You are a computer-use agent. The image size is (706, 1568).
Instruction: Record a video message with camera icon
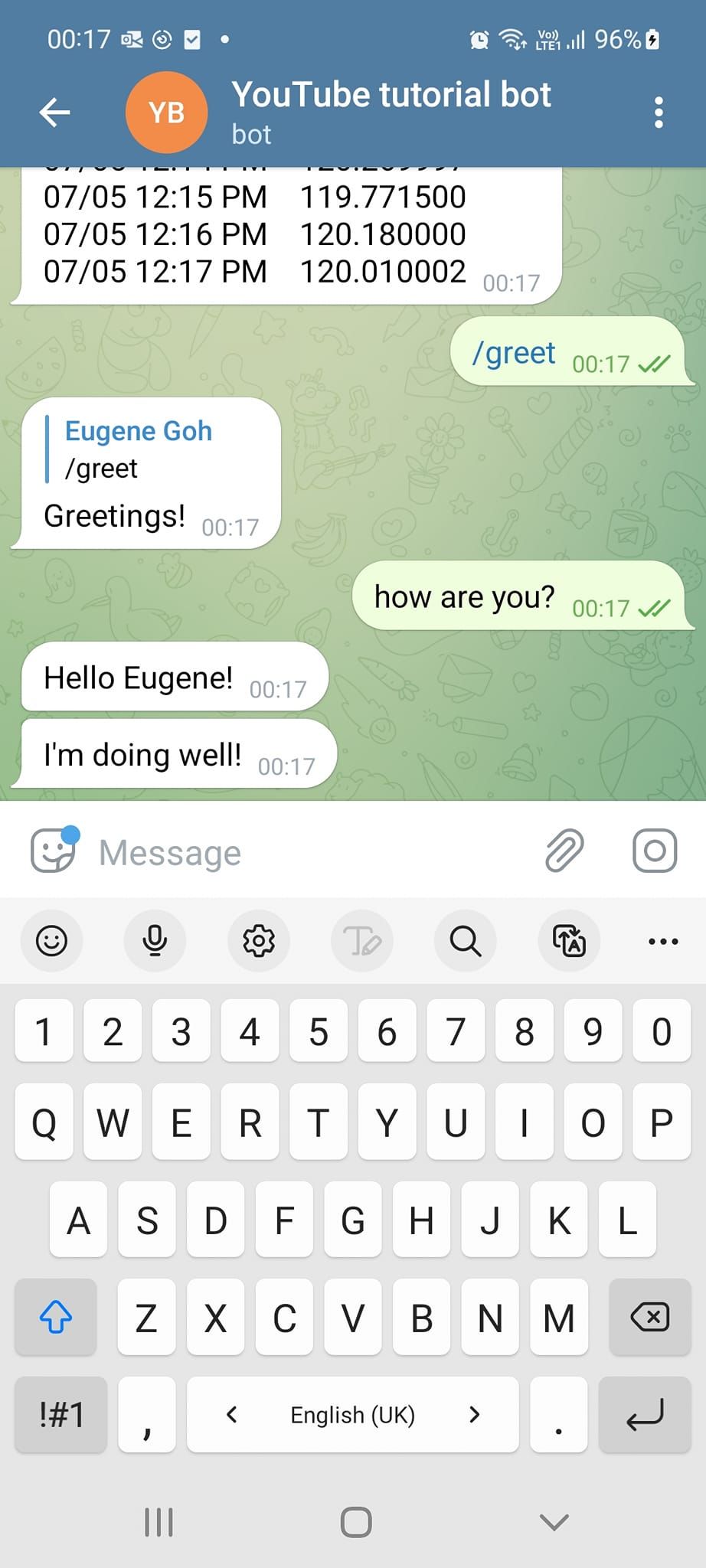[x=655, y=850]
